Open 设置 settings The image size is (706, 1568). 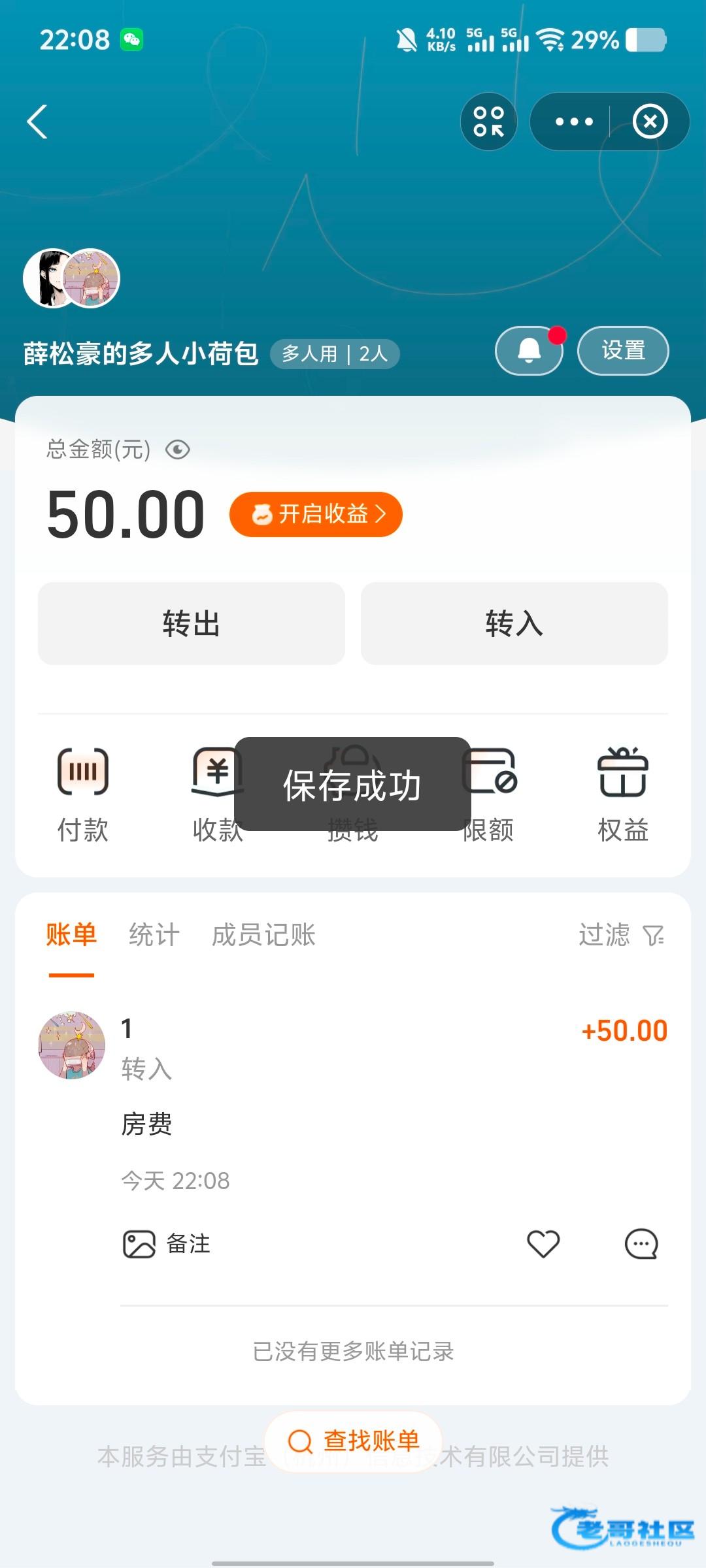click(623, 351)
